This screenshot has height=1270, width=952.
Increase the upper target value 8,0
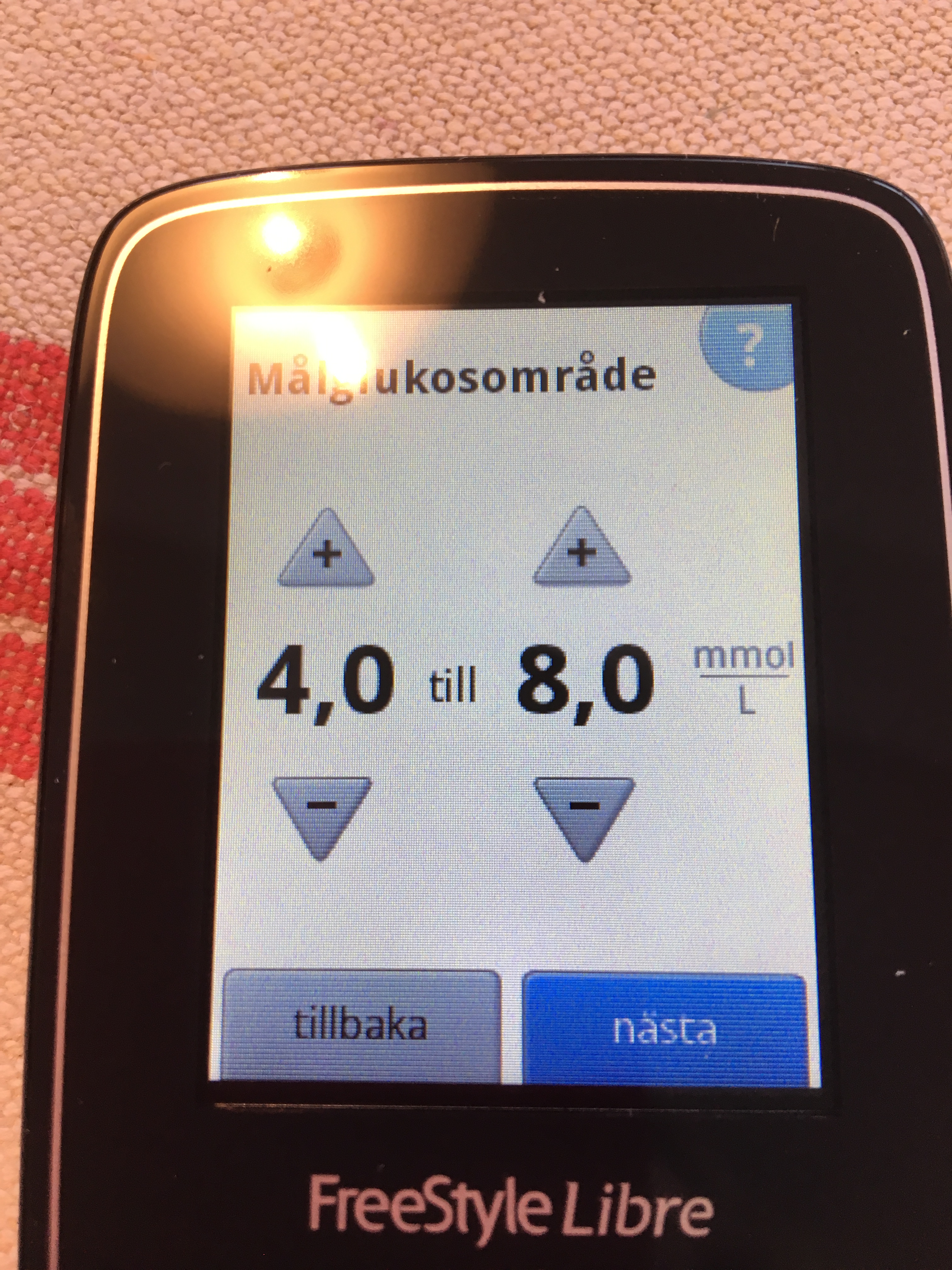coord(582,550)
